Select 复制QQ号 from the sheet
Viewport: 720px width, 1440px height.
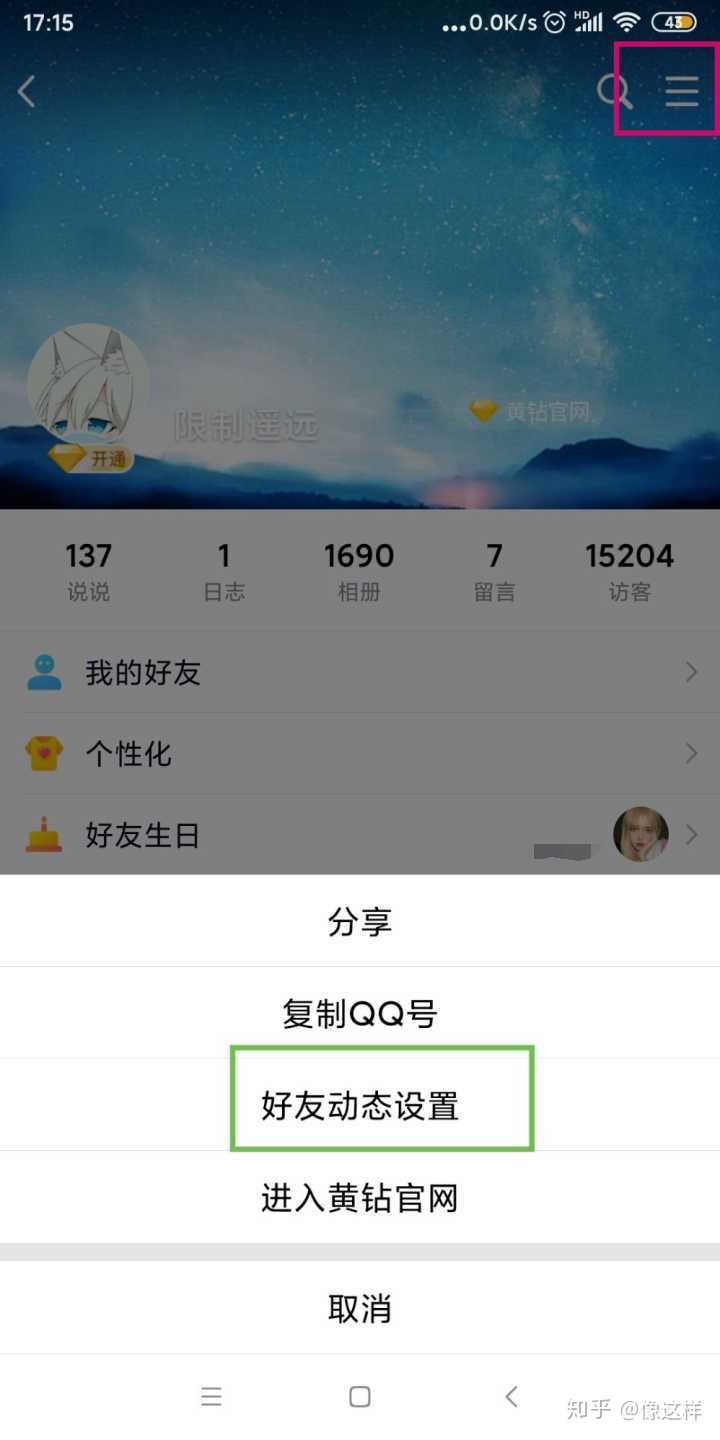360,1014
